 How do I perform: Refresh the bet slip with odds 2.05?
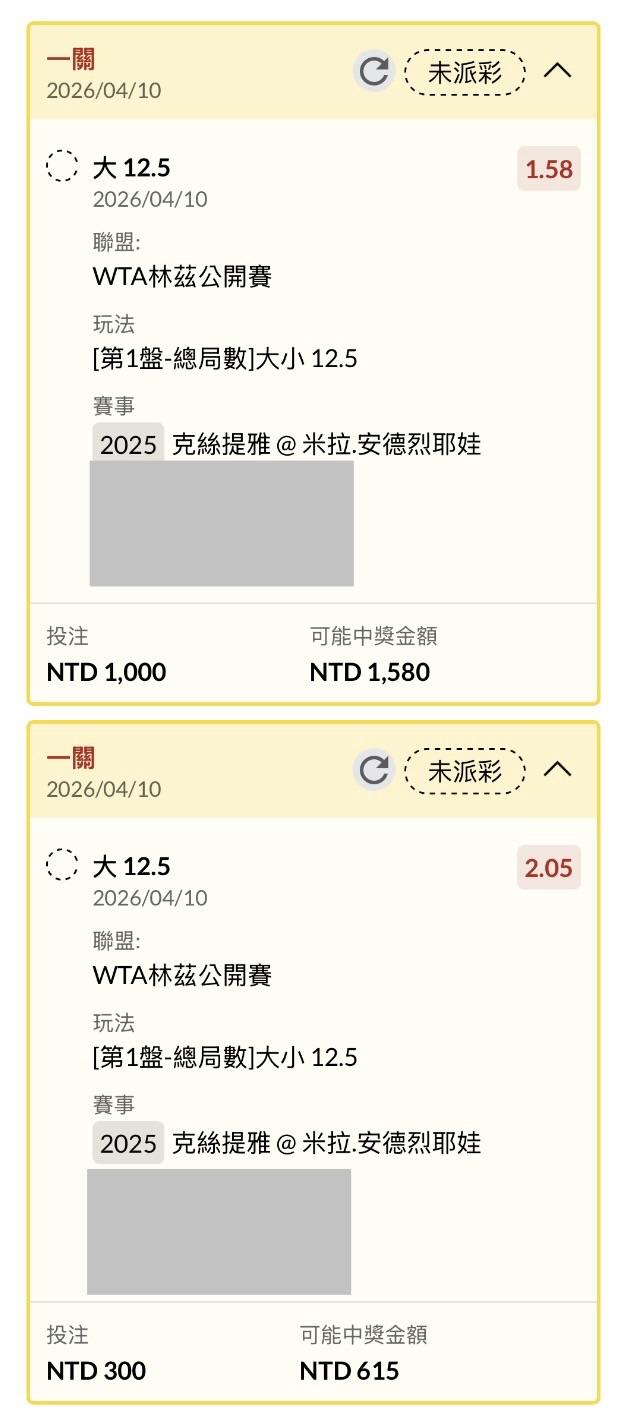point(374,770)
